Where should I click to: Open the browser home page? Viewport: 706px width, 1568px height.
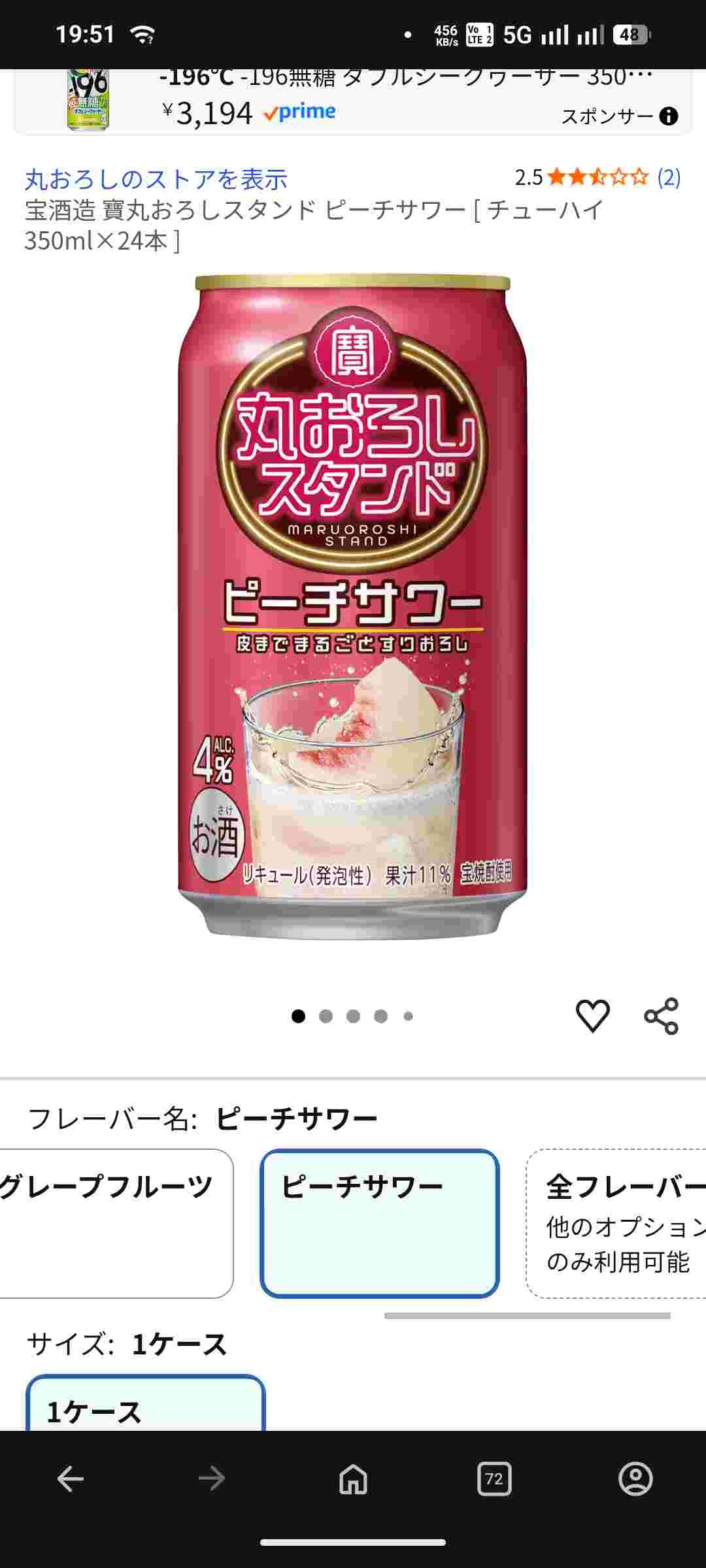353,1478
